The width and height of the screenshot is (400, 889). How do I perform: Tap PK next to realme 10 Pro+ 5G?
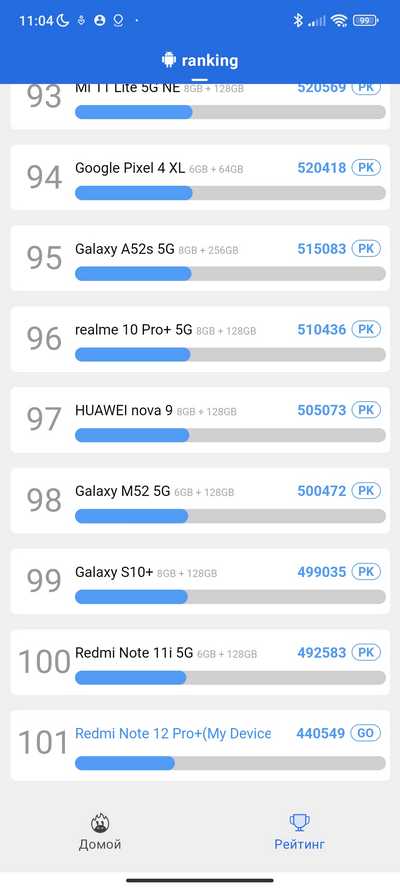pyautogui.click(x=366, y=329)
